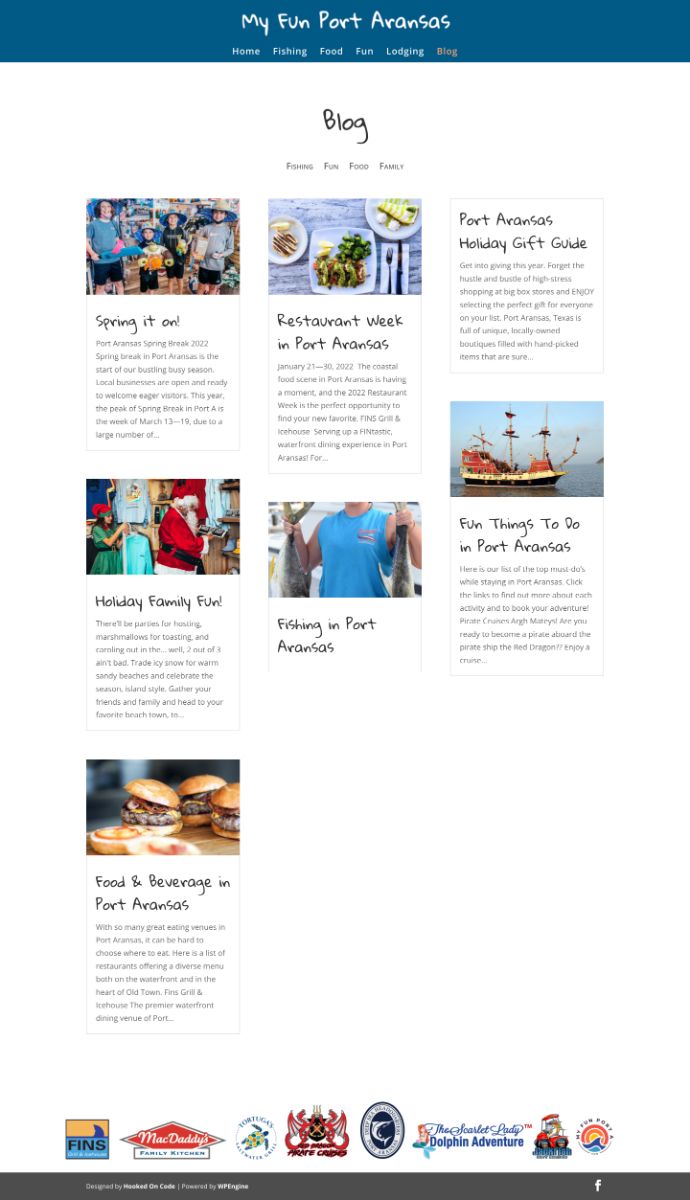Filter blog posts by Food category
Viewport: 690px width, 1200px height.
pos(359,166)
